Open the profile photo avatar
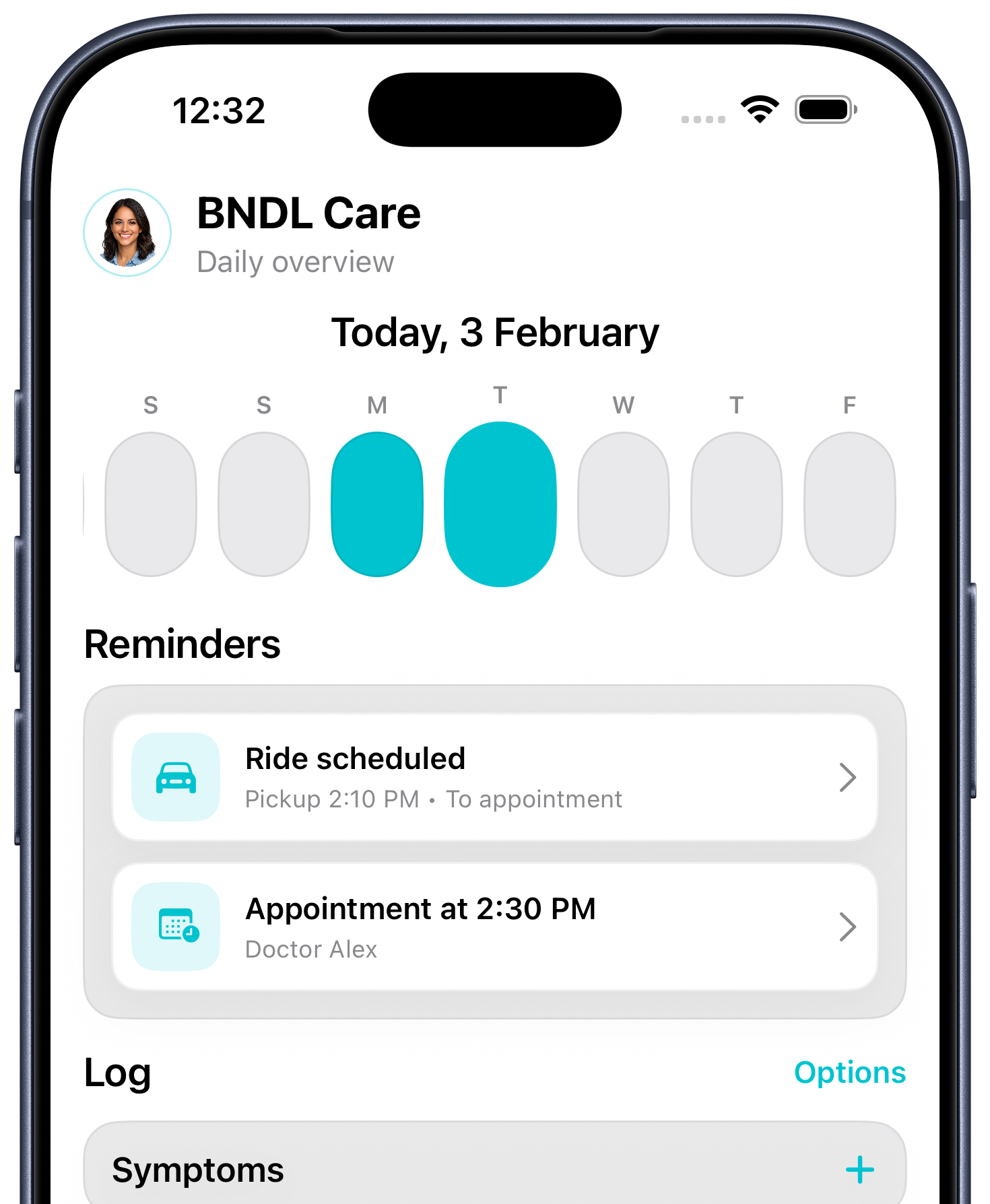990x1204 pixels. coord(127,232)
